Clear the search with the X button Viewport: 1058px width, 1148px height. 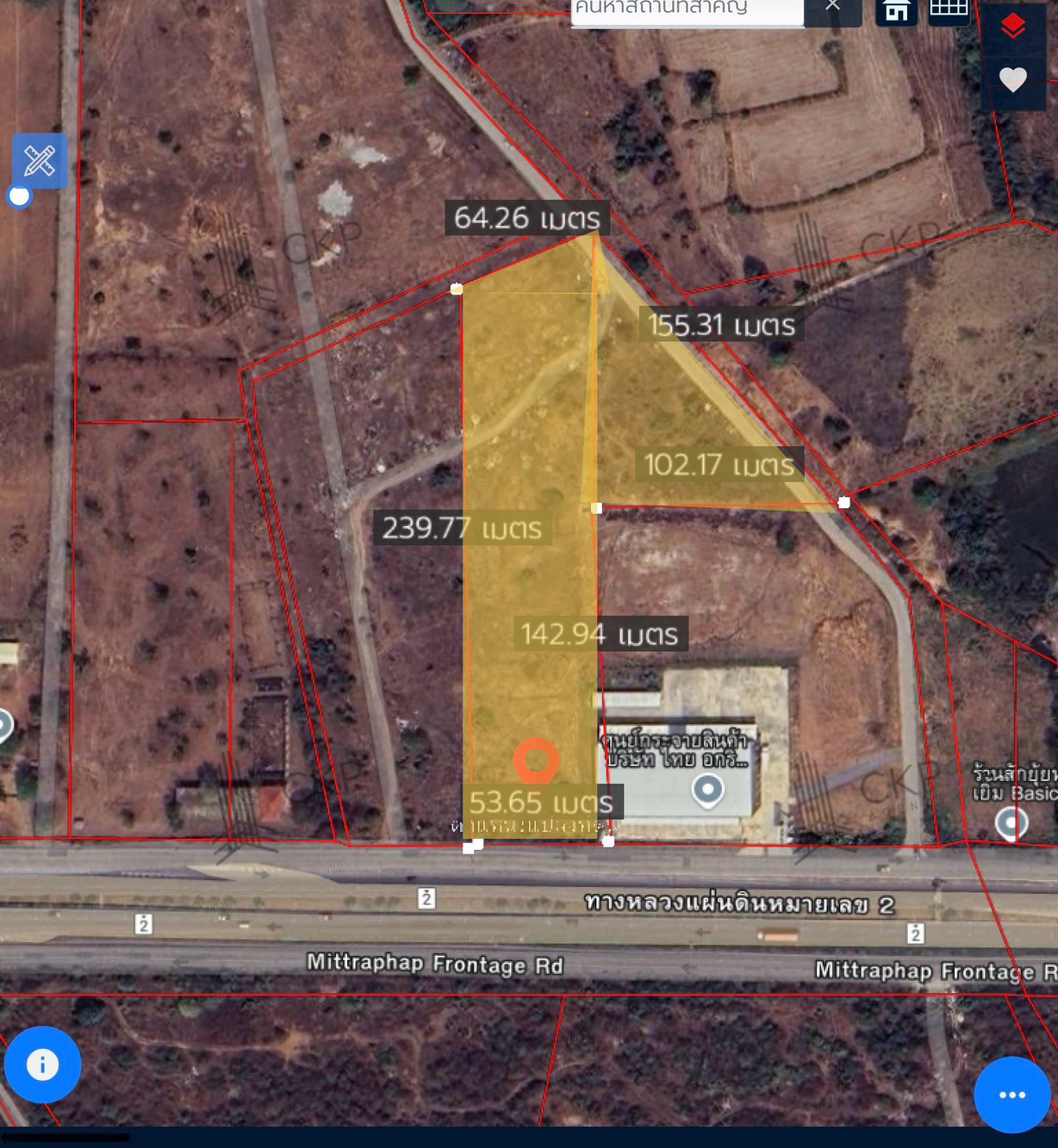[x=832, y=7]
